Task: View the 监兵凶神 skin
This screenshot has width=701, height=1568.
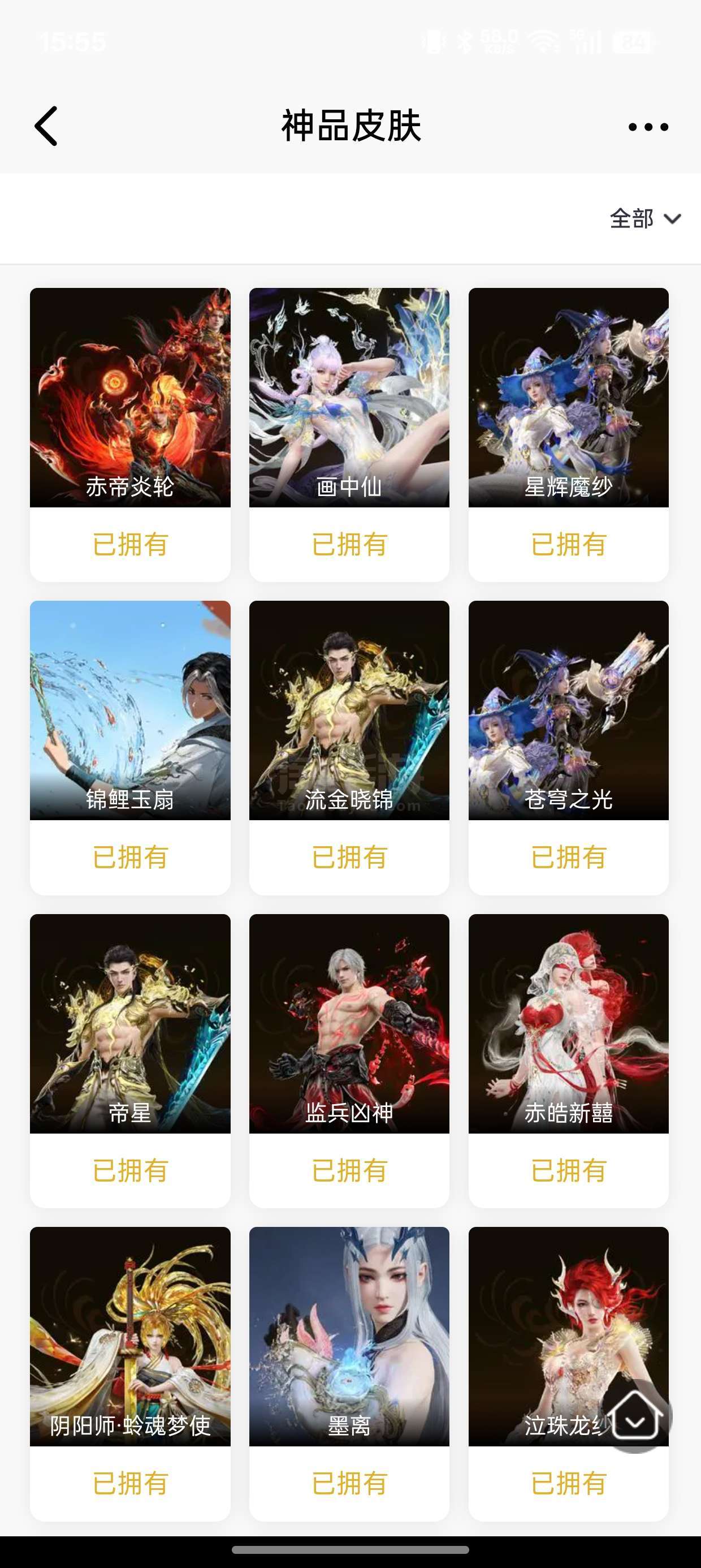Action: (x=349, y=1023)
